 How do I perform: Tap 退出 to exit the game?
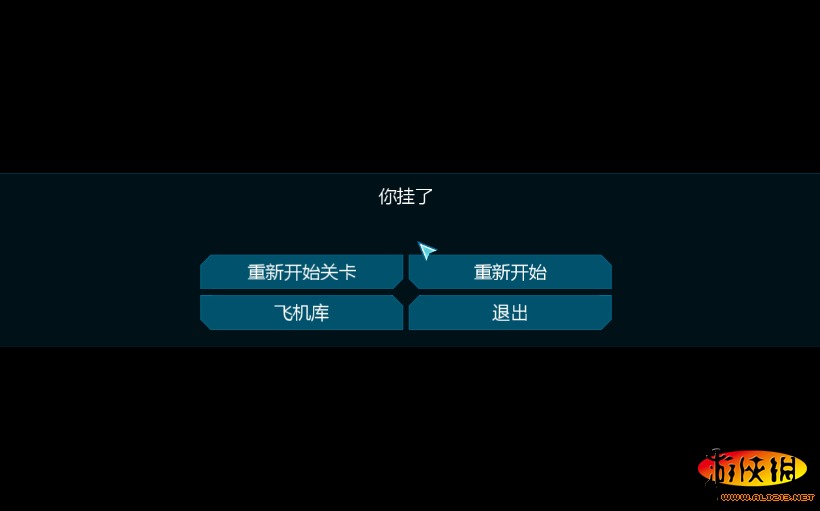pos(510,313)
